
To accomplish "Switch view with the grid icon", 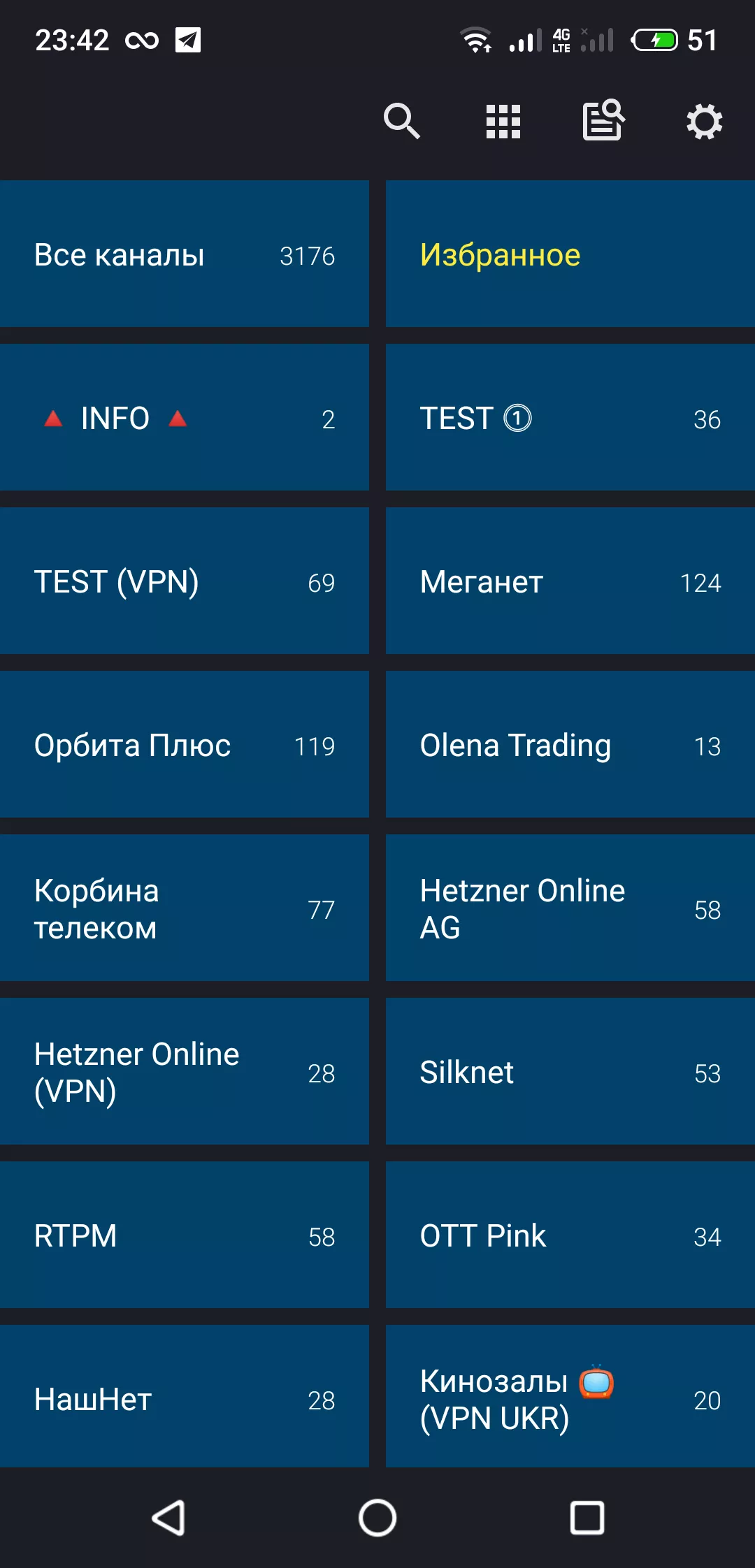I will coord(503,122).
